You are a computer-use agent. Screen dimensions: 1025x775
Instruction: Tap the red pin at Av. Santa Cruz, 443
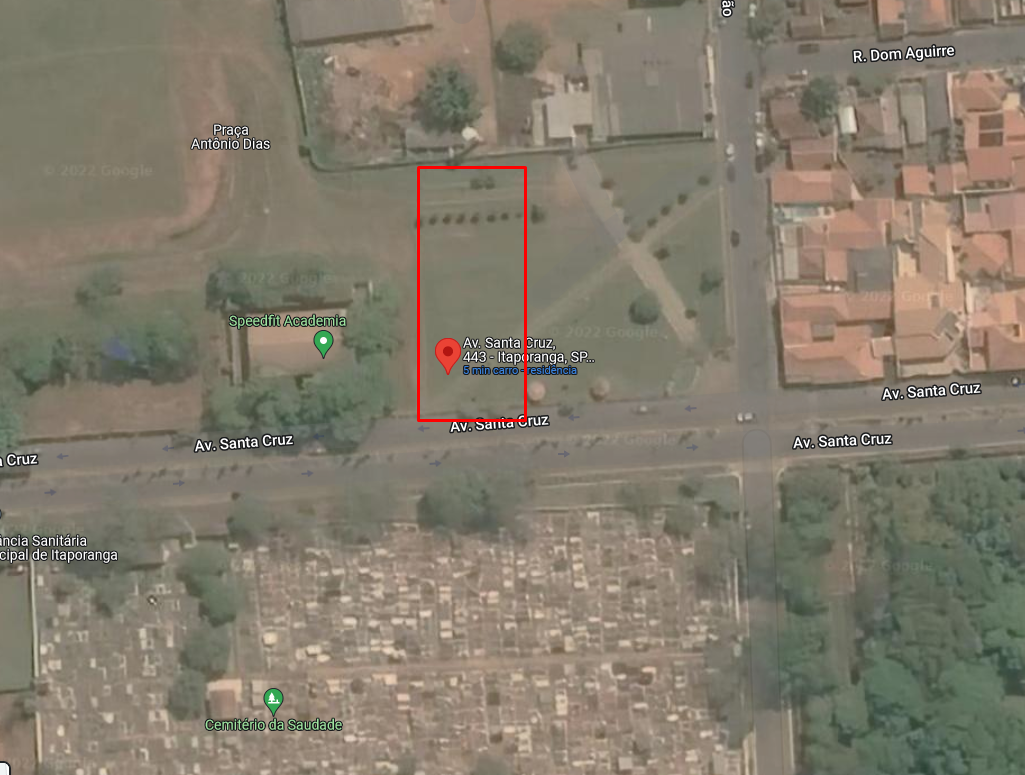click(447, 354)
